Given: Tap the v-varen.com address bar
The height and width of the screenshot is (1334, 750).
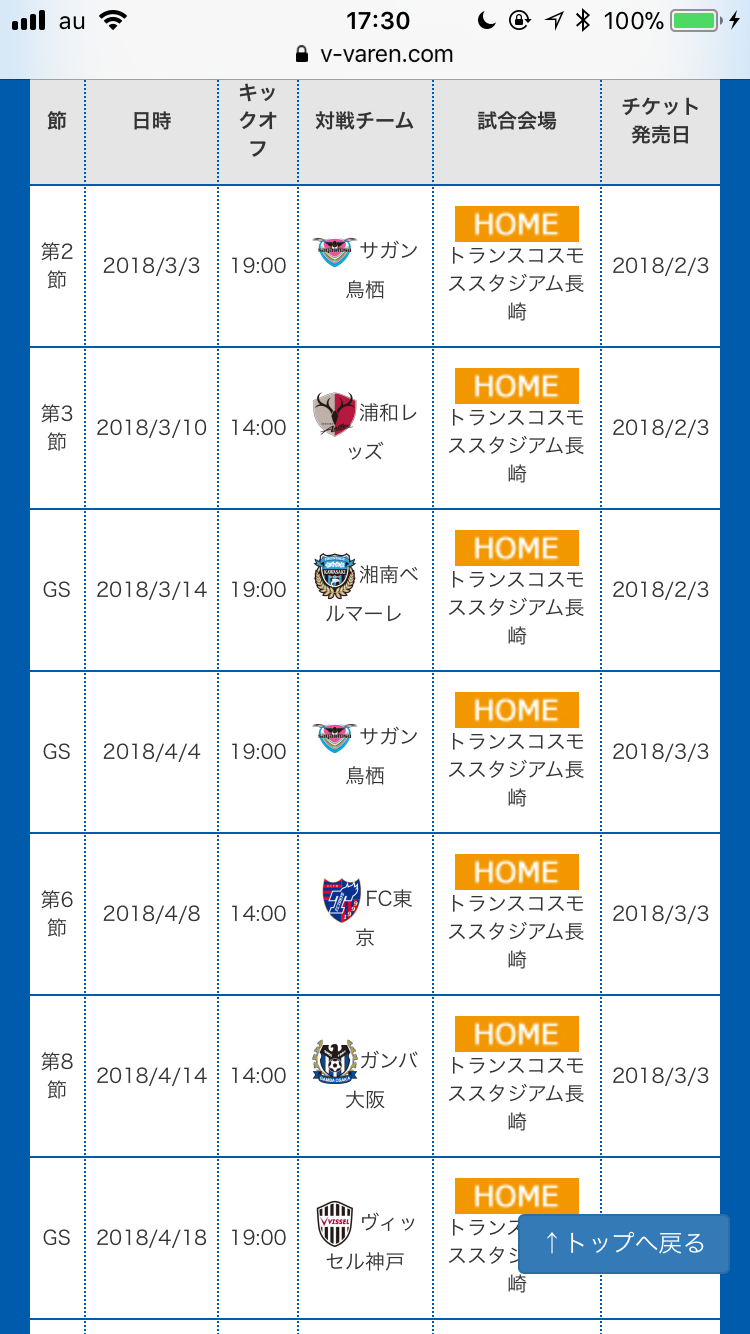Looking at the screenshot, I should pyautogui.click(x=375, y=55).
